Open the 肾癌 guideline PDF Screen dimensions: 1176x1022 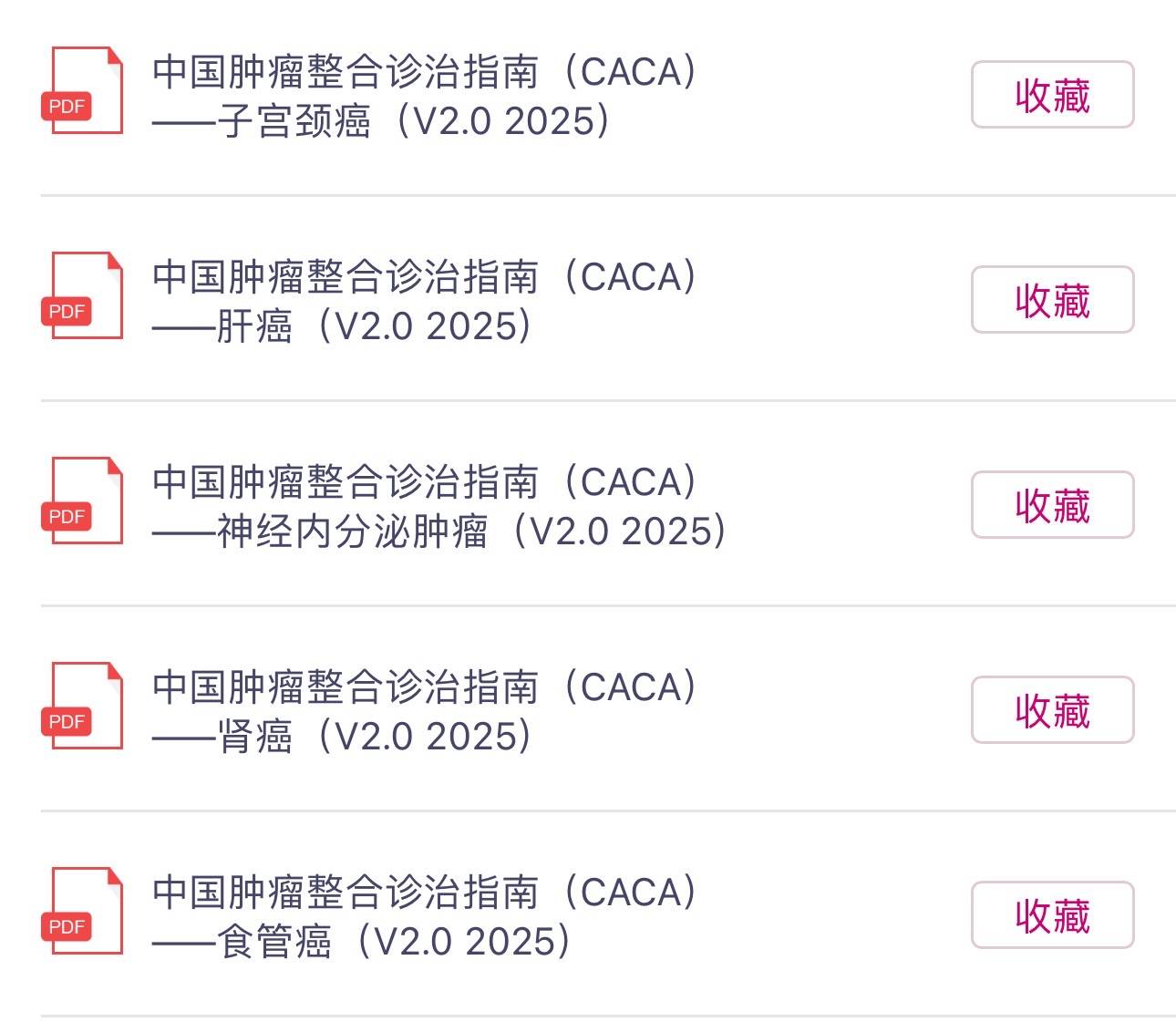click(424, 711)
